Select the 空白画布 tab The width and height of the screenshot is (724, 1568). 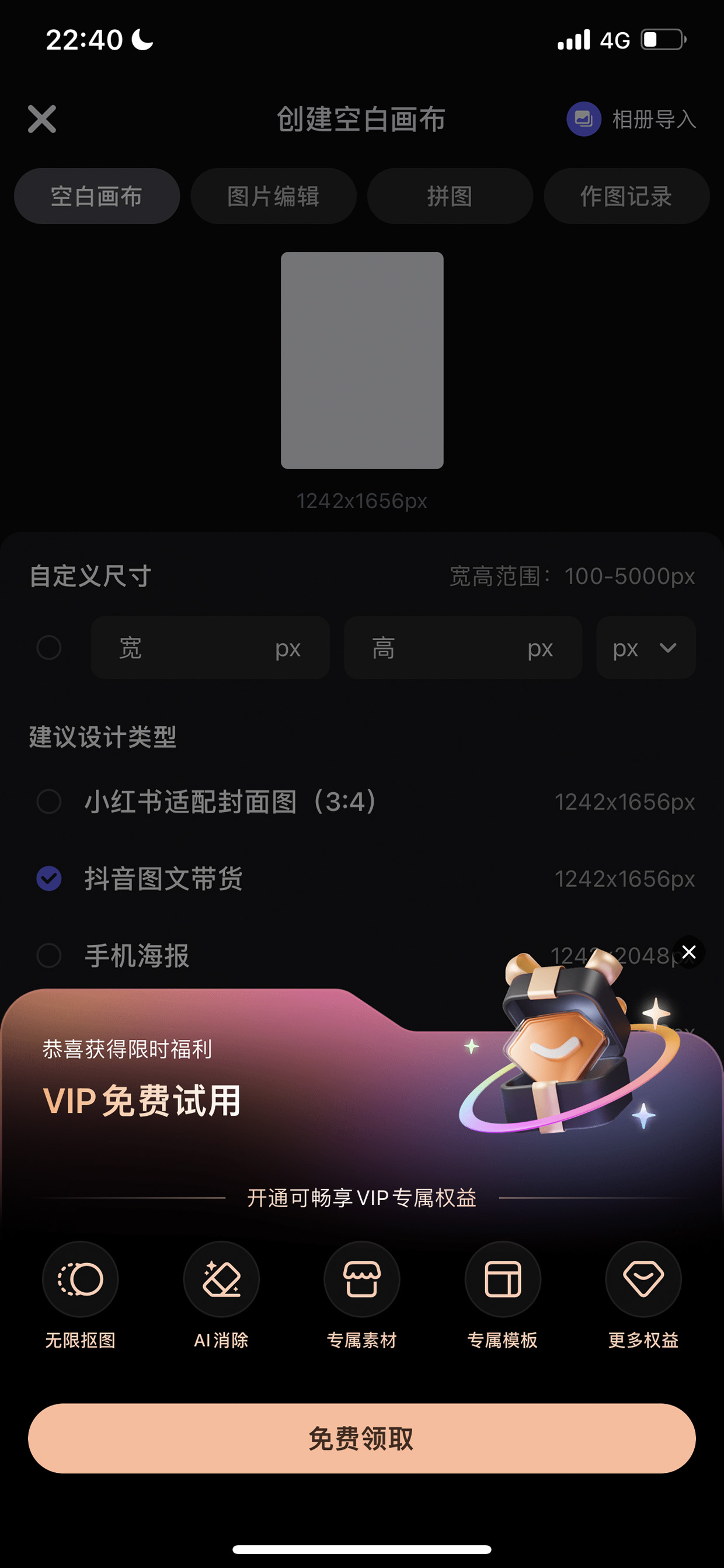[97, 196]
